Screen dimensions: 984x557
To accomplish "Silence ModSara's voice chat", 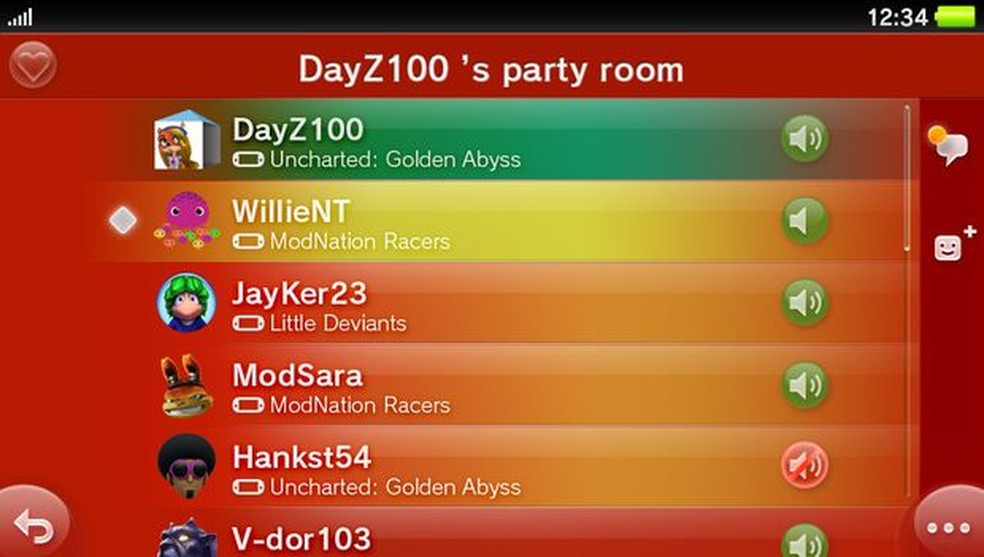I will (x=804, y=384).
